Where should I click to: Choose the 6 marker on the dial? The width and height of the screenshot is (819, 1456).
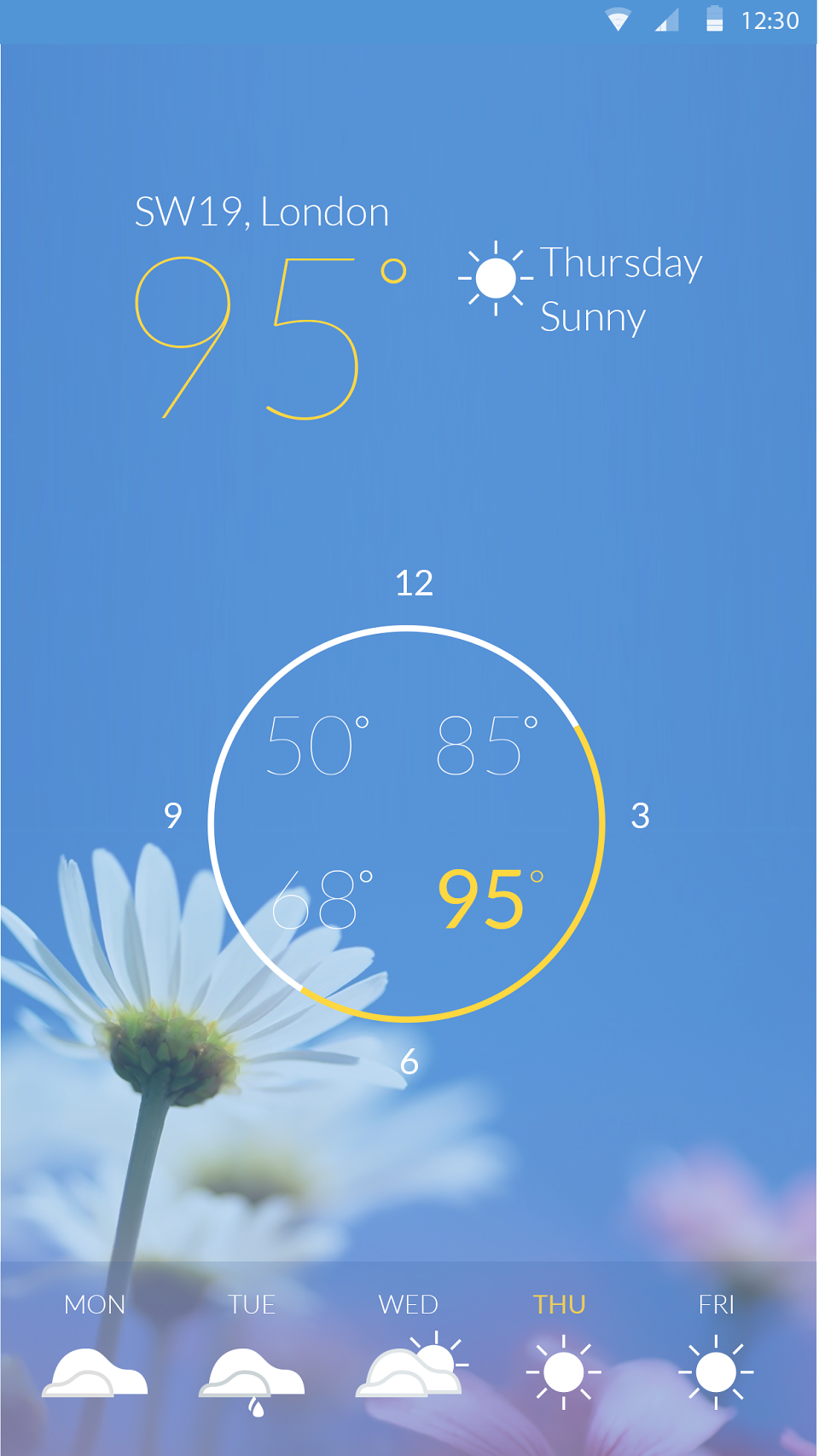click(409, 1062)
